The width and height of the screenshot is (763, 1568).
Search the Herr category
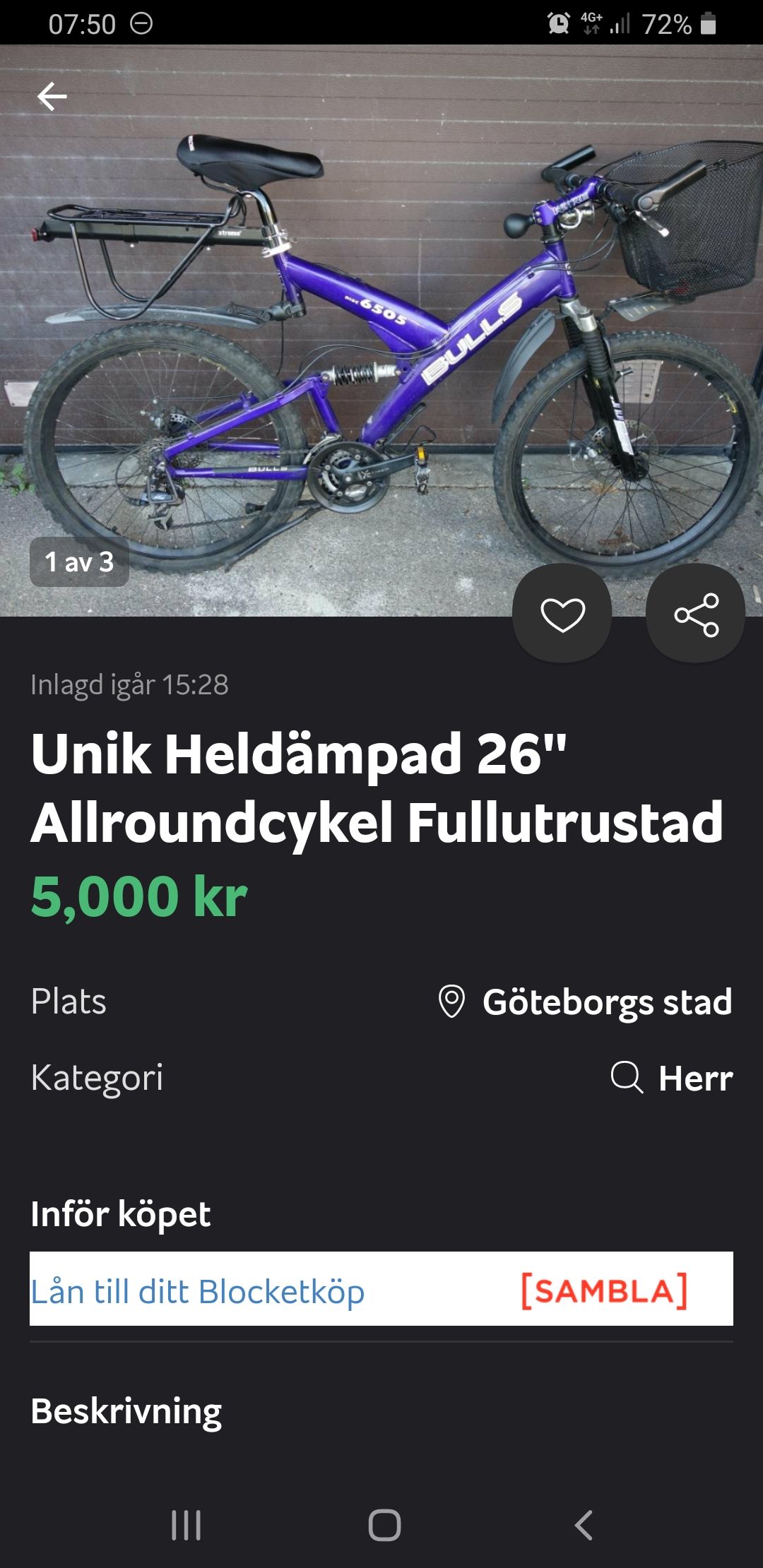pos(672,1078)
